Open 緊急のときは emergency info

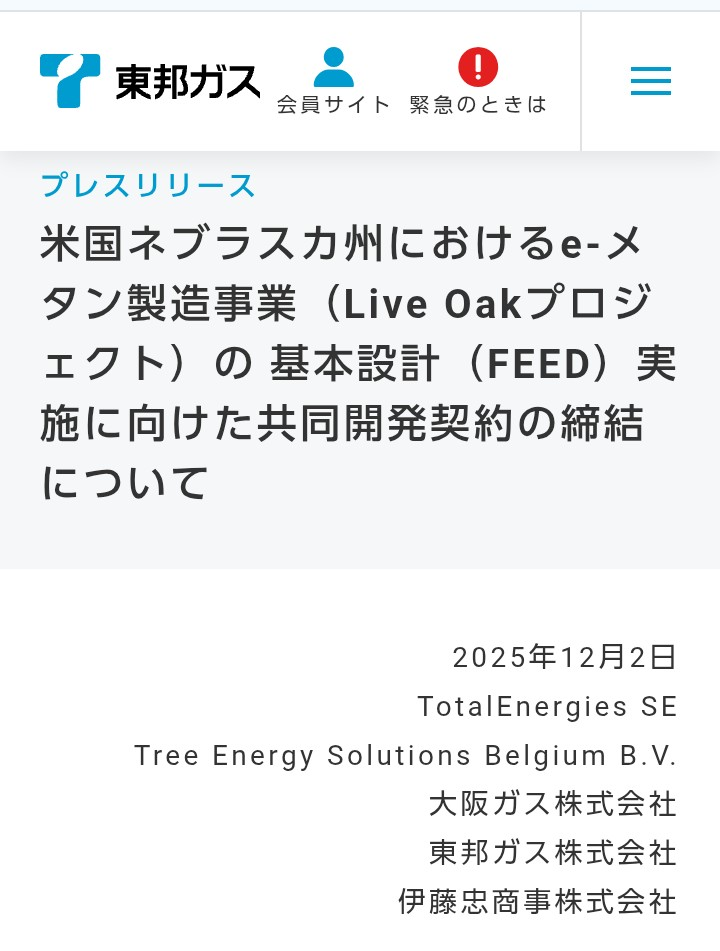[478, 81]
